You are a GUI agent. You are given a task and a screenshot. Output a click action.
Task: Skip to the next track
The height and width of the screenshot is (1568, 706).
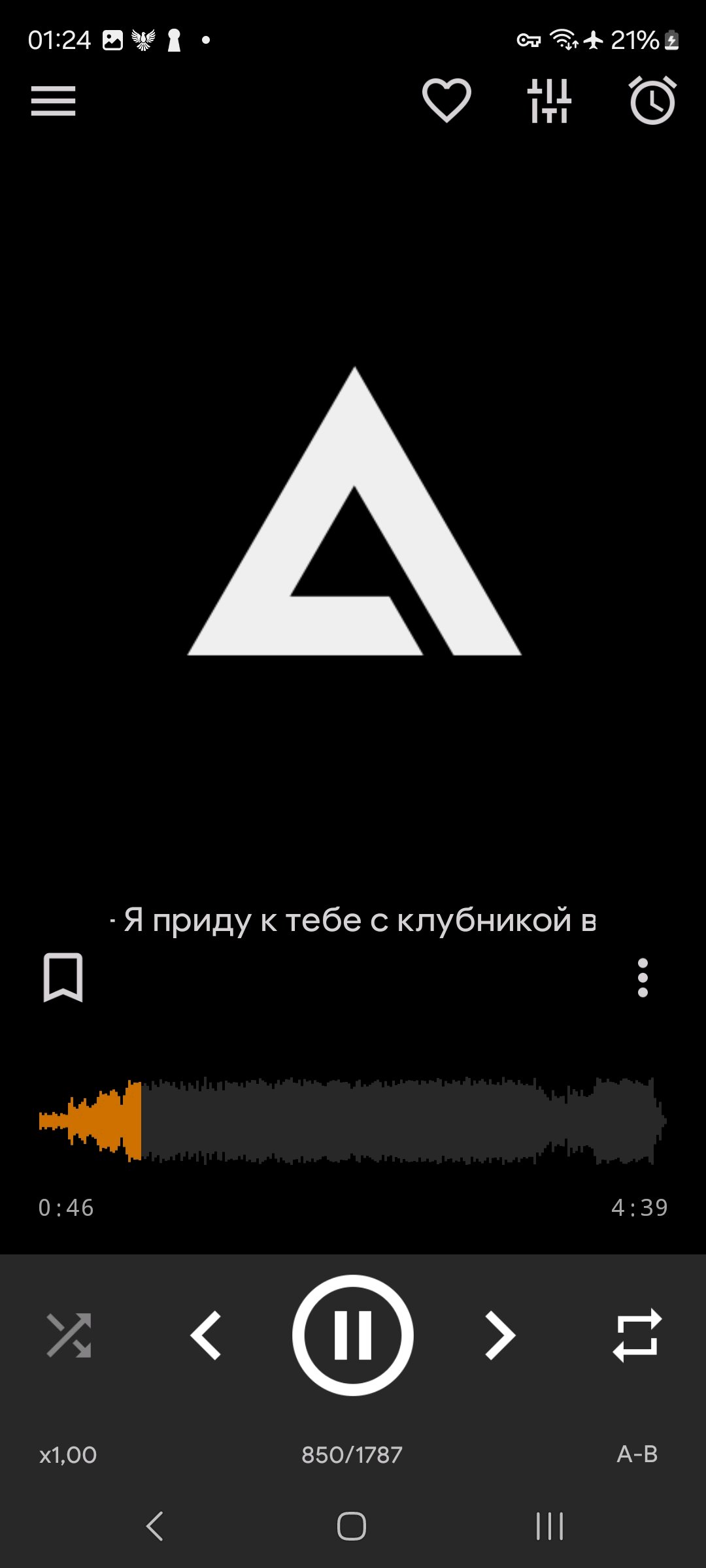(x=500, y=1335)
